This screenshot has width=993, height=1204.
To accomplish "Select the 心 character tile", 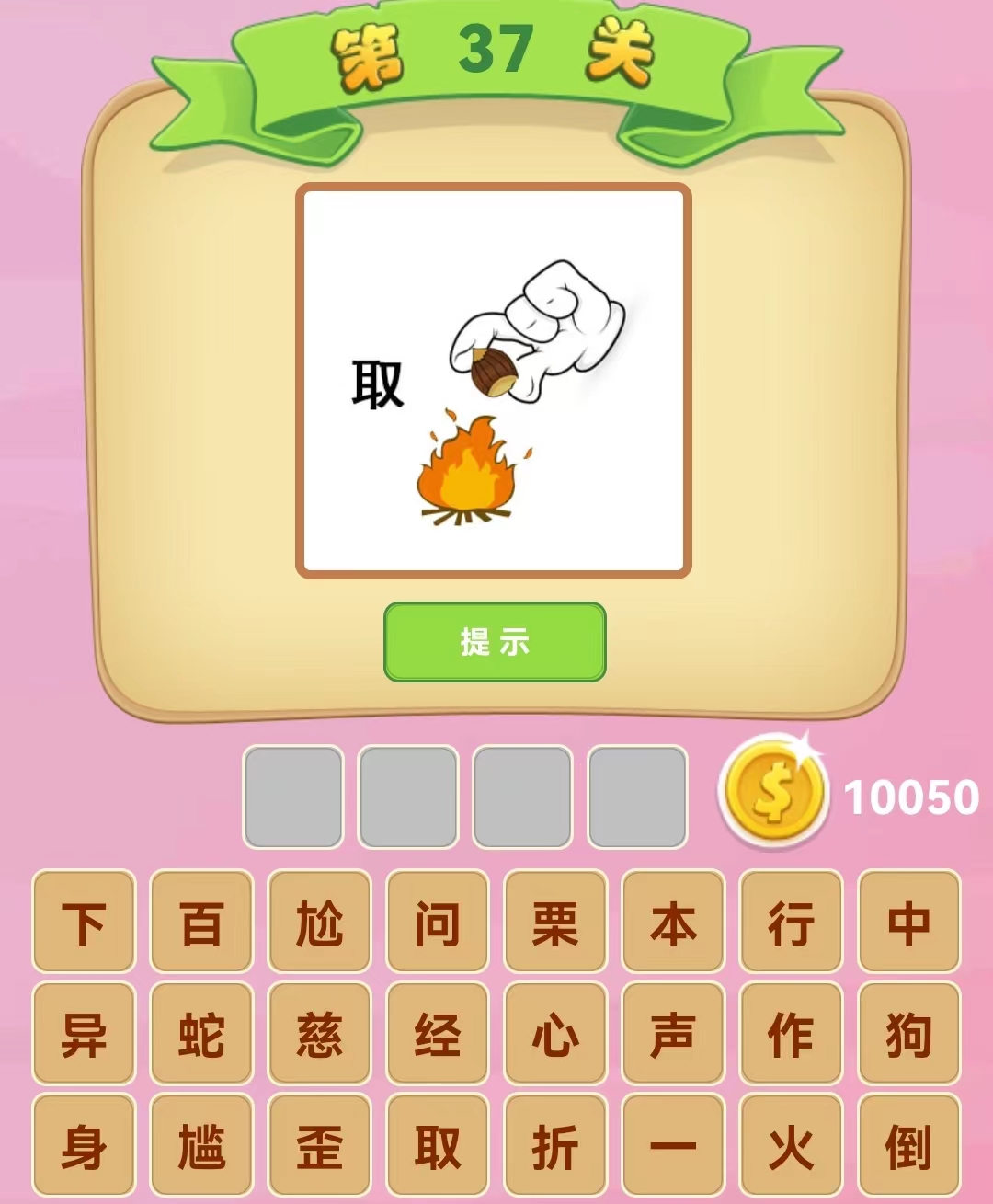I will pos(555,1034).
